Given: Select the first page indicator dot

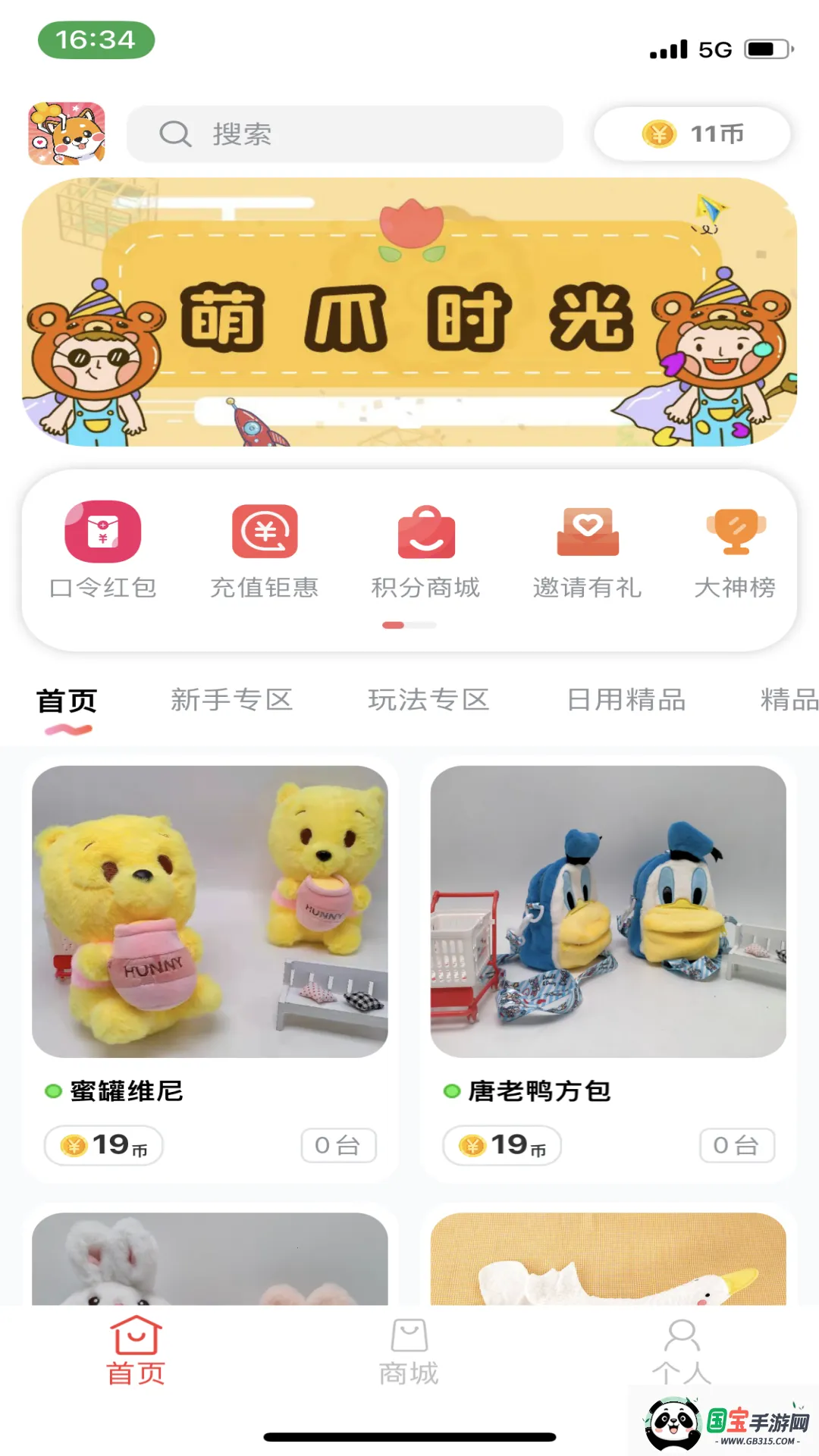Looking at the screenshot, I should point(392,625).
